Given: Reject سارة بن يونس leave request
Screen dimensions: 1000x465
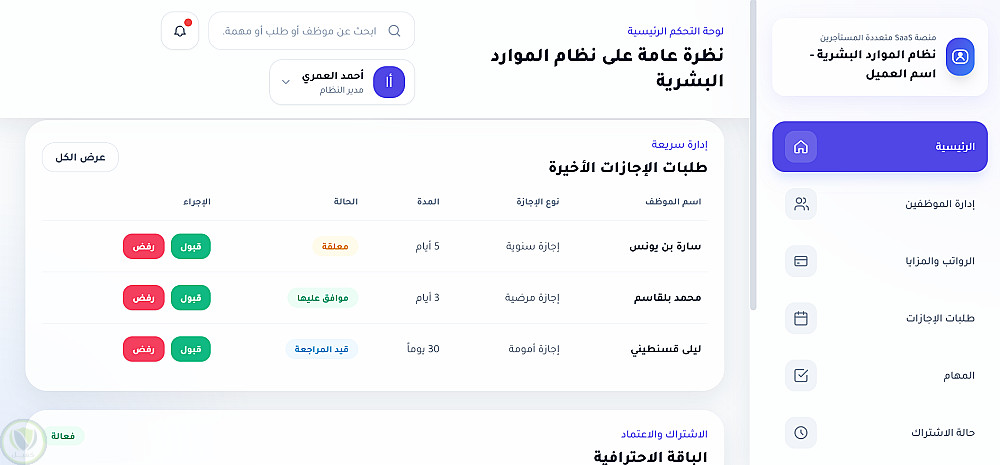Looking at the screenshot, I should click(x=143, y=246).
